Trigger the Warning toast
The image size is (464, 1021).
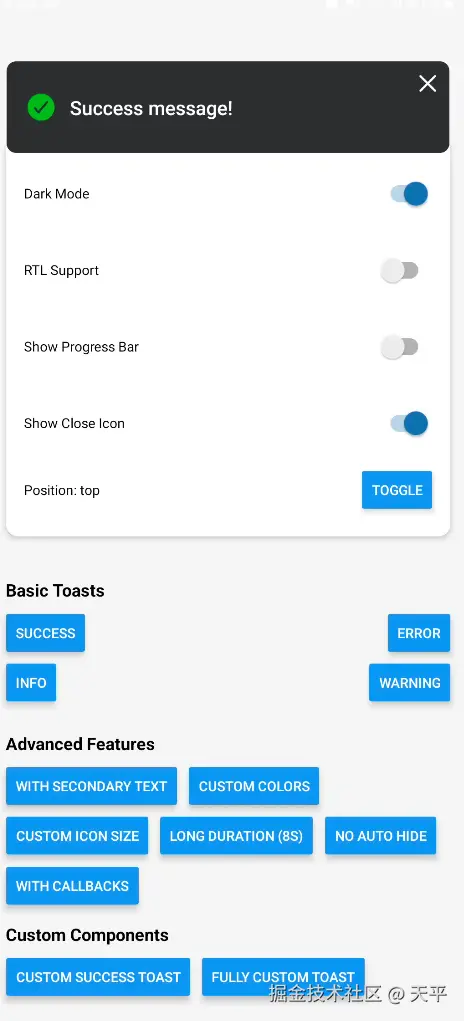[x=410, y=683]
